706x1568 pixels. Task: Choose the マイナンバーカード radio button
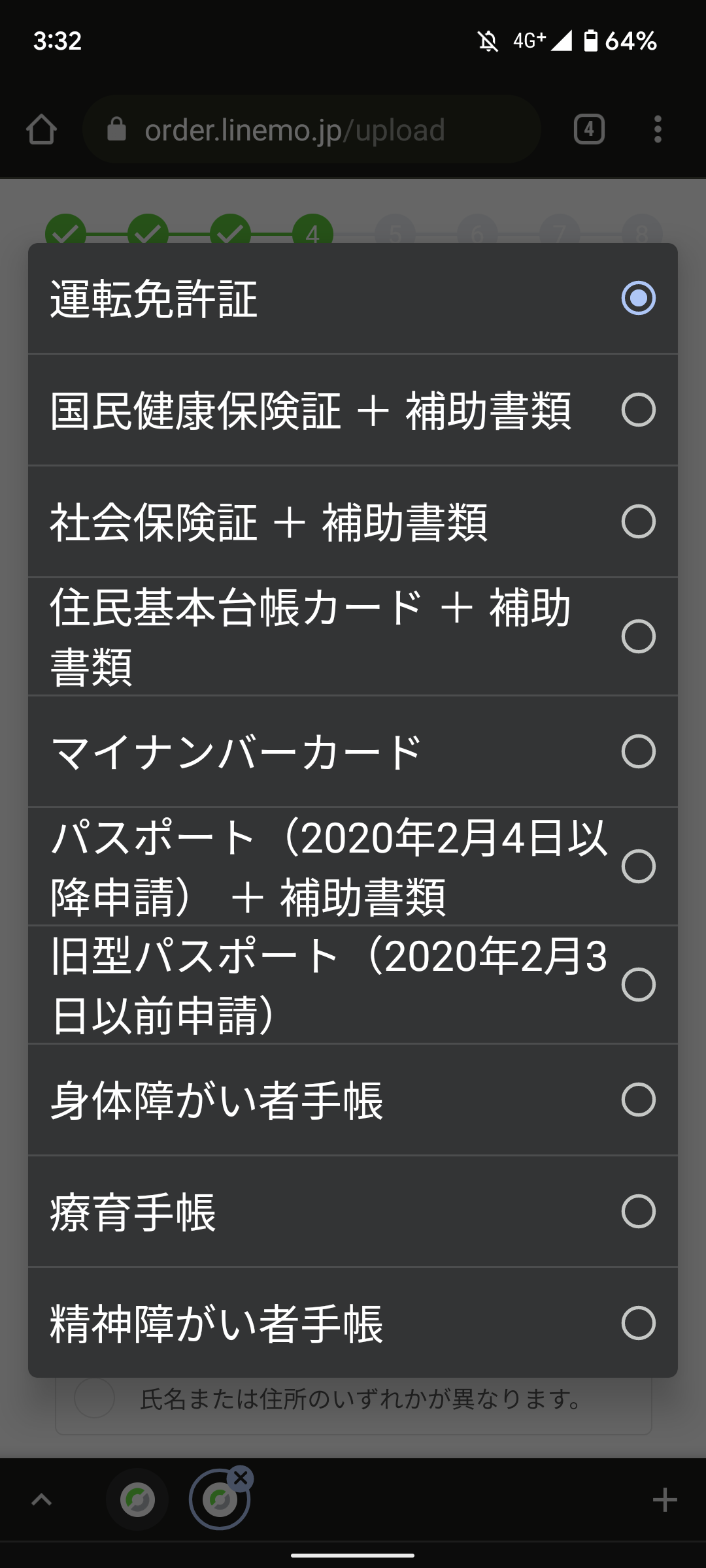[x=639, y=752]
